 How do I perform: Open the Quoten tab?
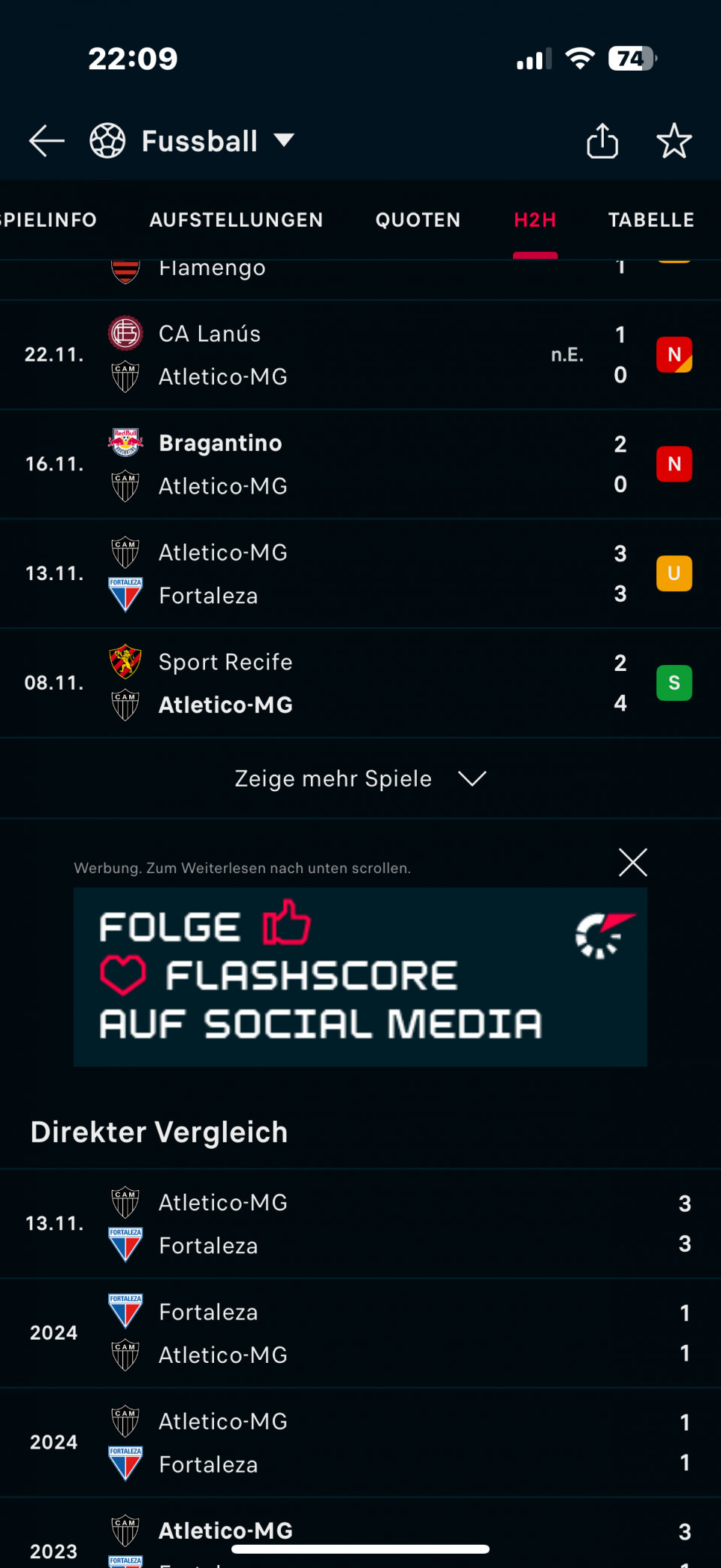[418, 220]
